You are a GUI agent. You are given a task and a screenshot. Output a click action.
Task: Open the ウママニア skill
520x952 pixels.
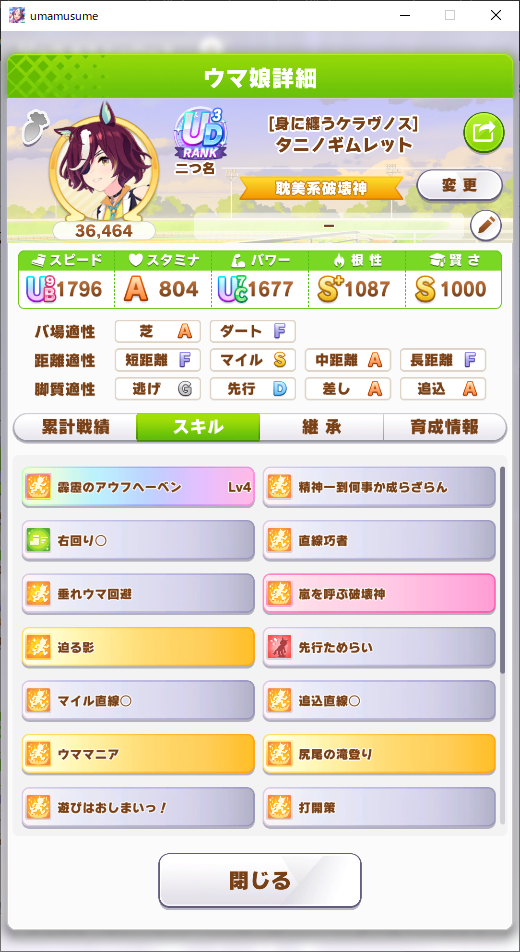139,753
